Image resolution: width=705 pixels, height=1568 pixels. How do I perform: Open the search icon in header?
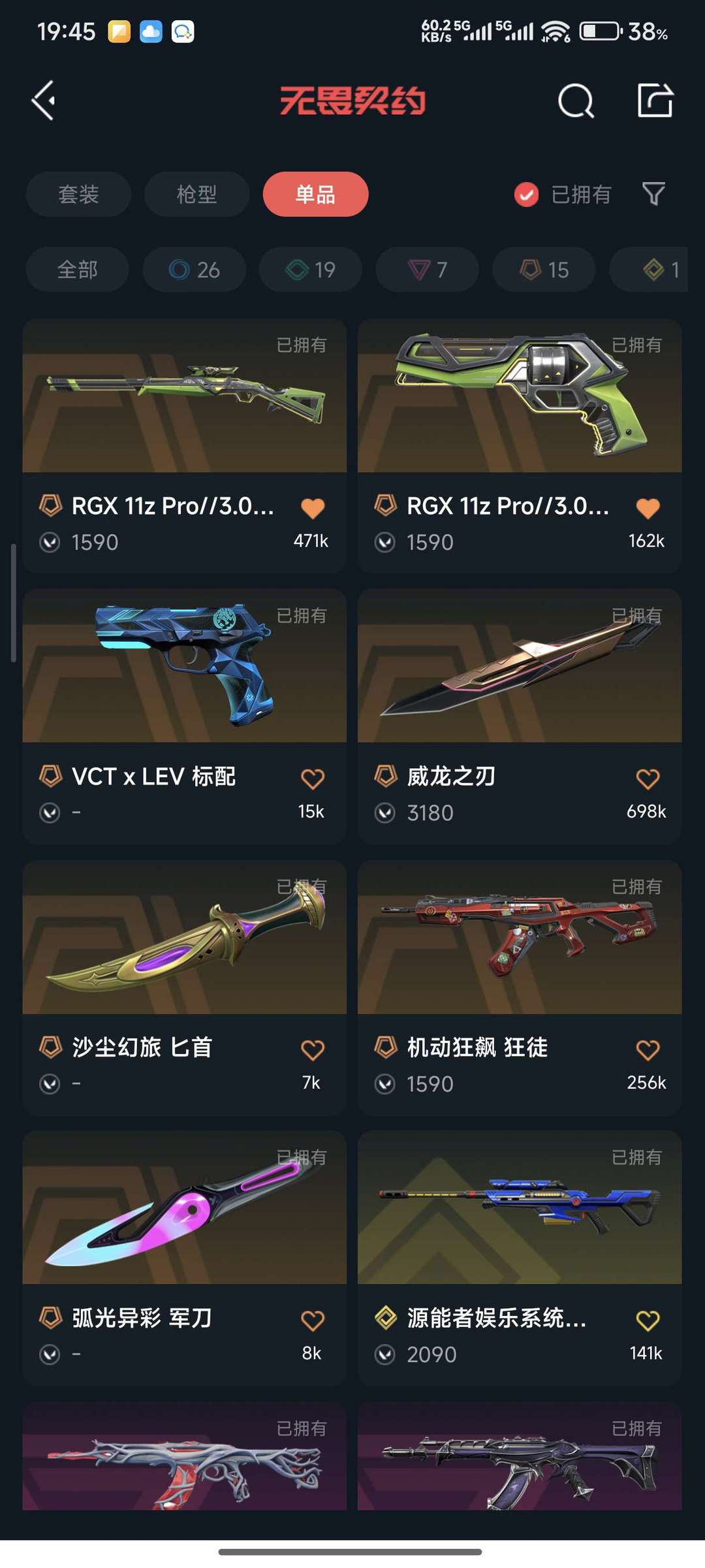click(x=576, y=101)
